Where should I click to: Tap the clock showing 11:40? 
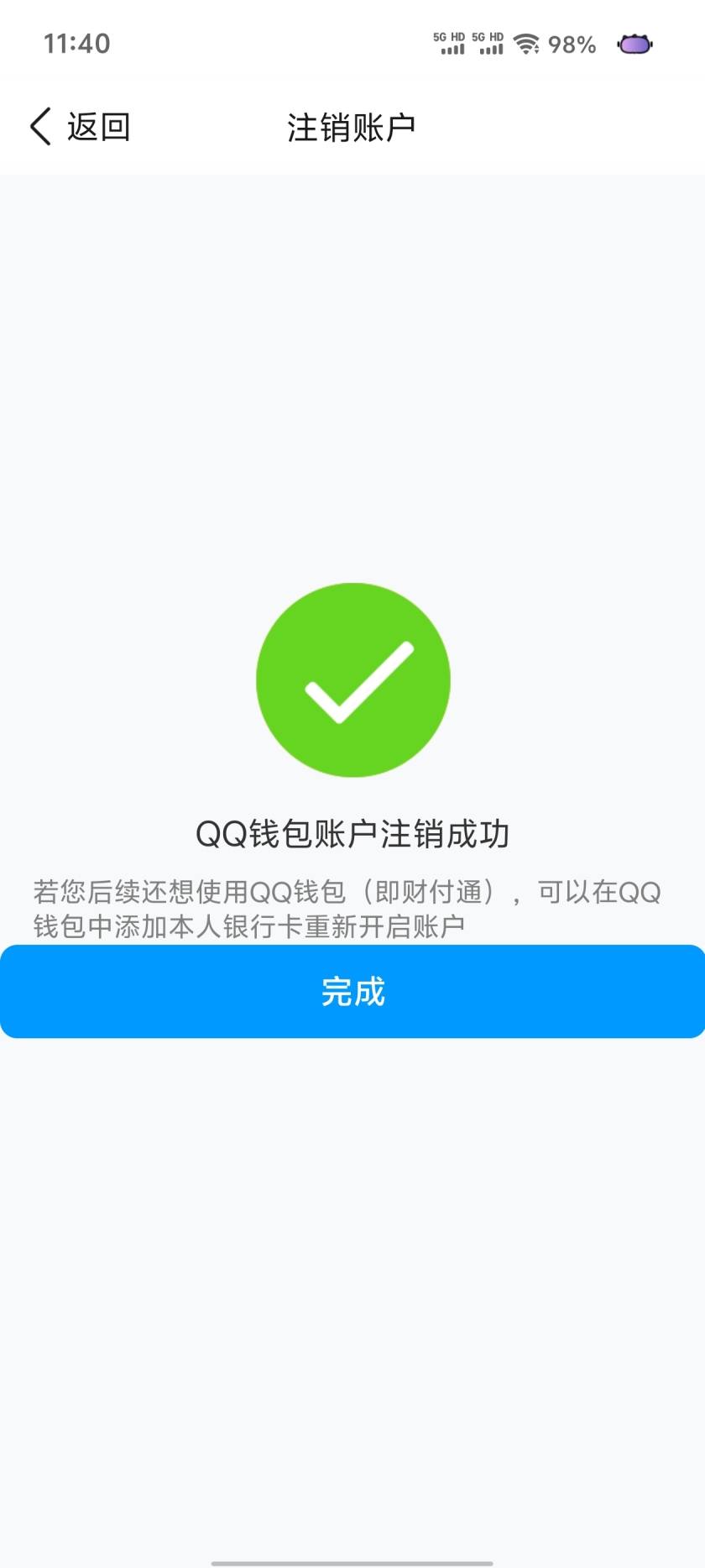[76, 43]
